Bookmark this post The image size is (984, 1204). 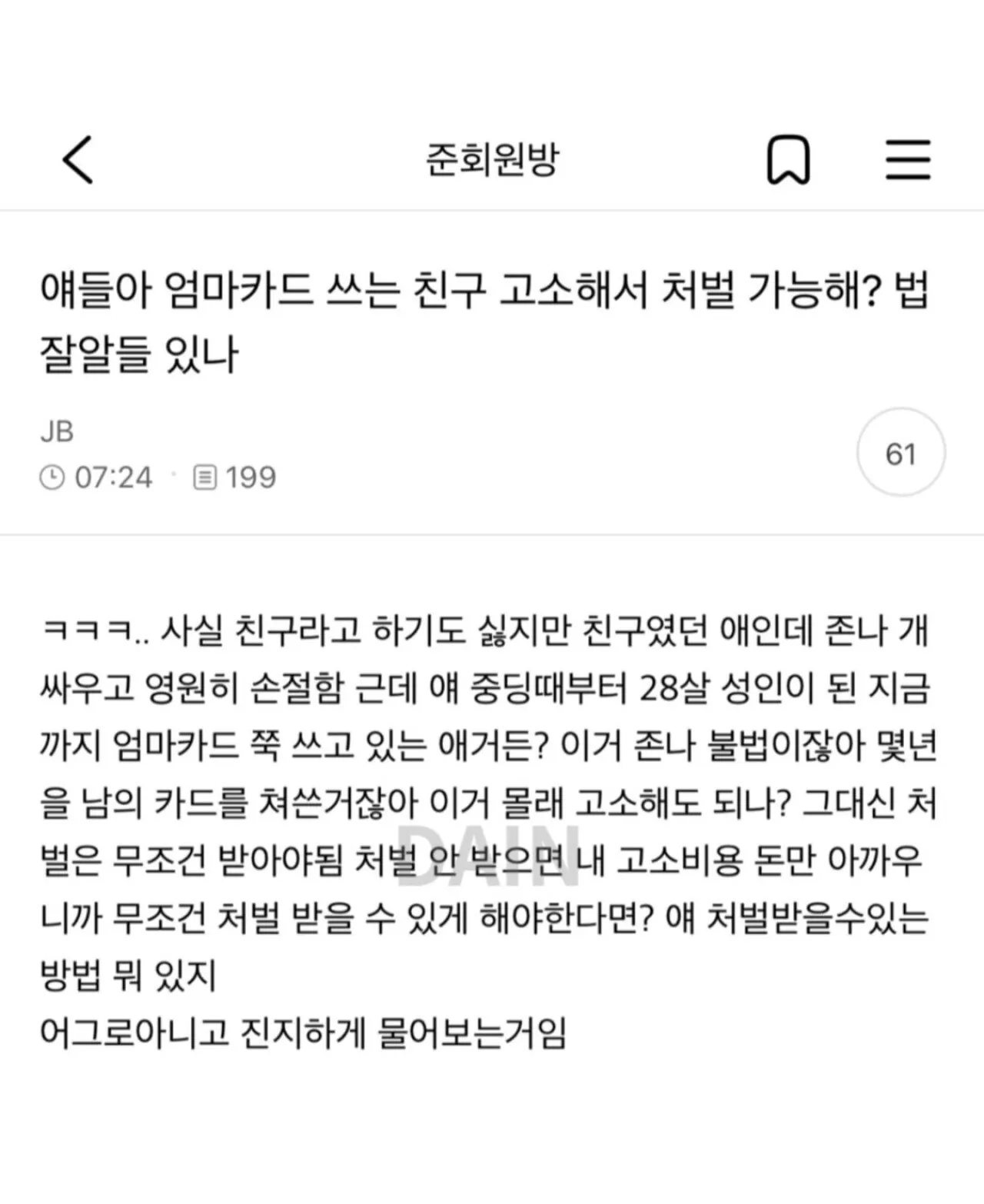point(788,160)
